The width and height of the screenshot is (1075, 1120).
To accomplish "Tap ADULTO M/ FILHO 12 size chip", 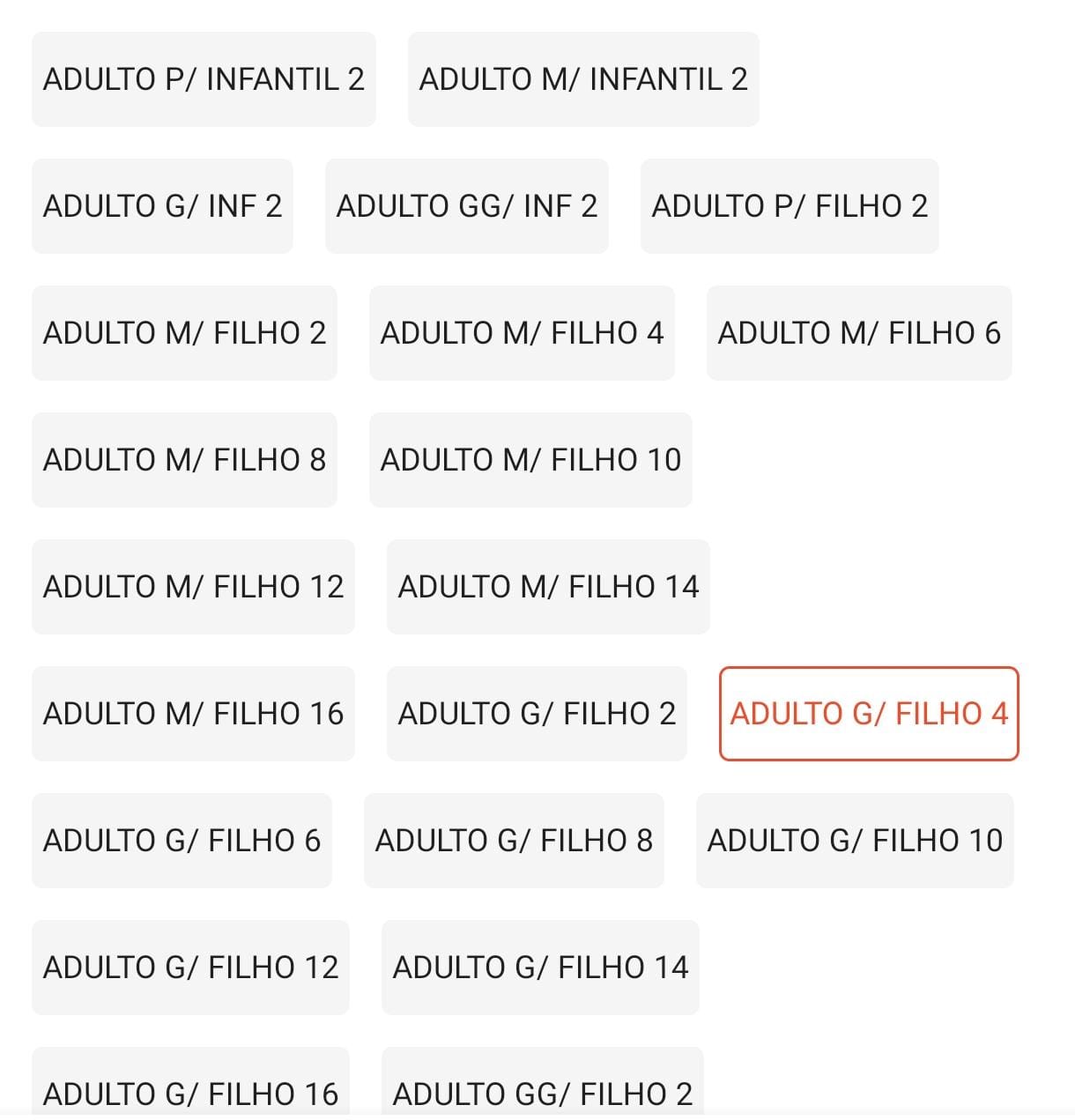I will point(193,587).
